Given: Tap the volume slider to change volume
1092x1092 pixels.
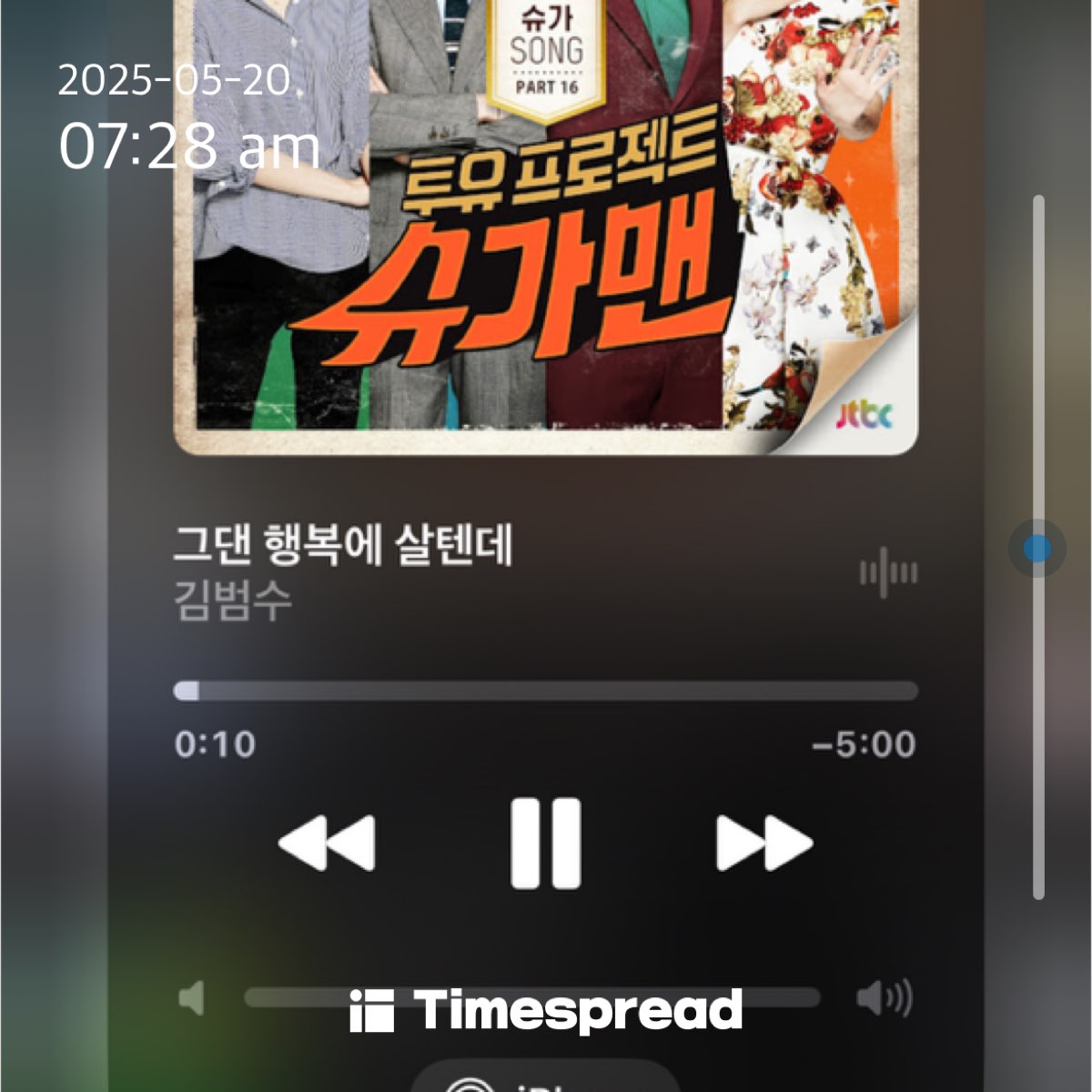Looking at the screenshot, I should click(x=531, y=998).
